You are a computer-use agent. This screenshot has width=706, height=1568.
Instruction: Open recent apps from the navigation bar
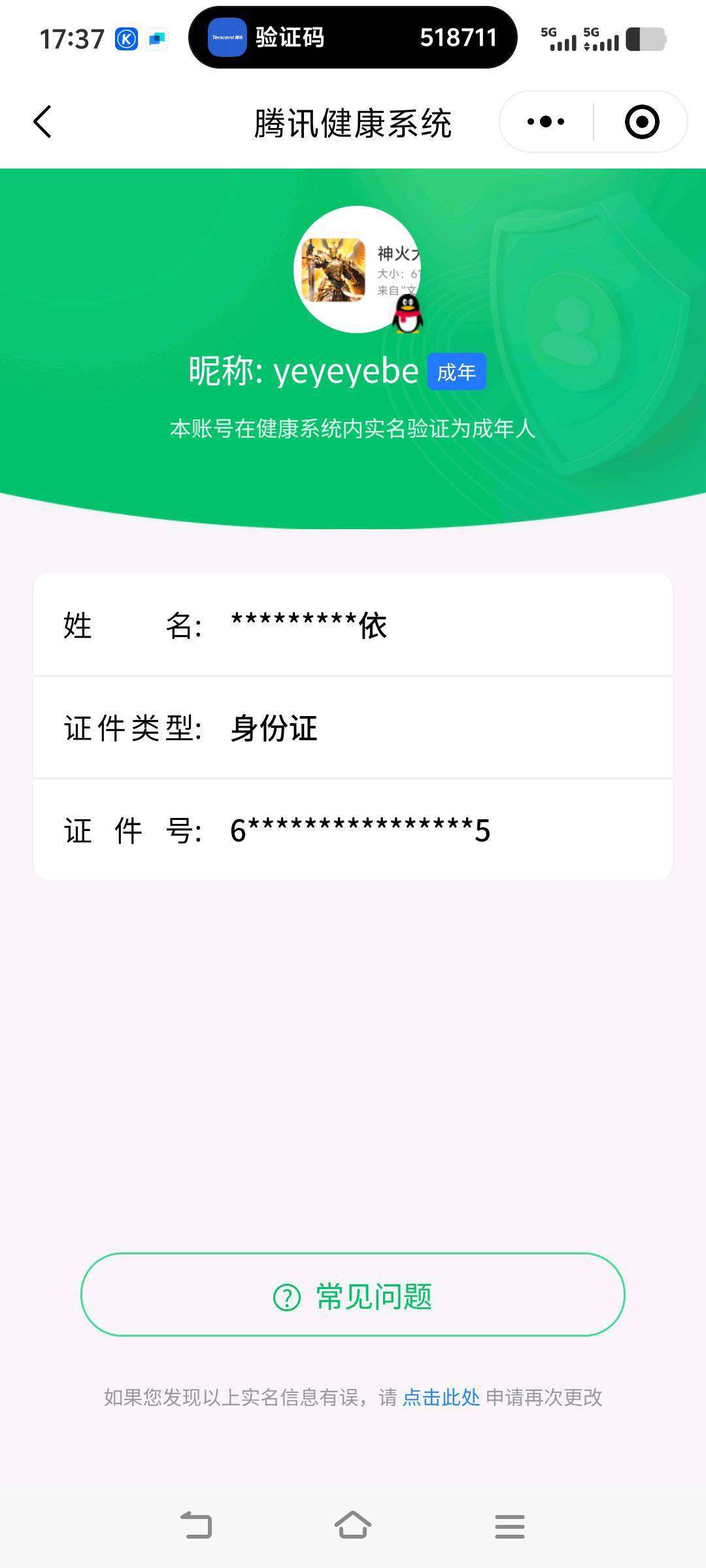(x=510, y=1526)
